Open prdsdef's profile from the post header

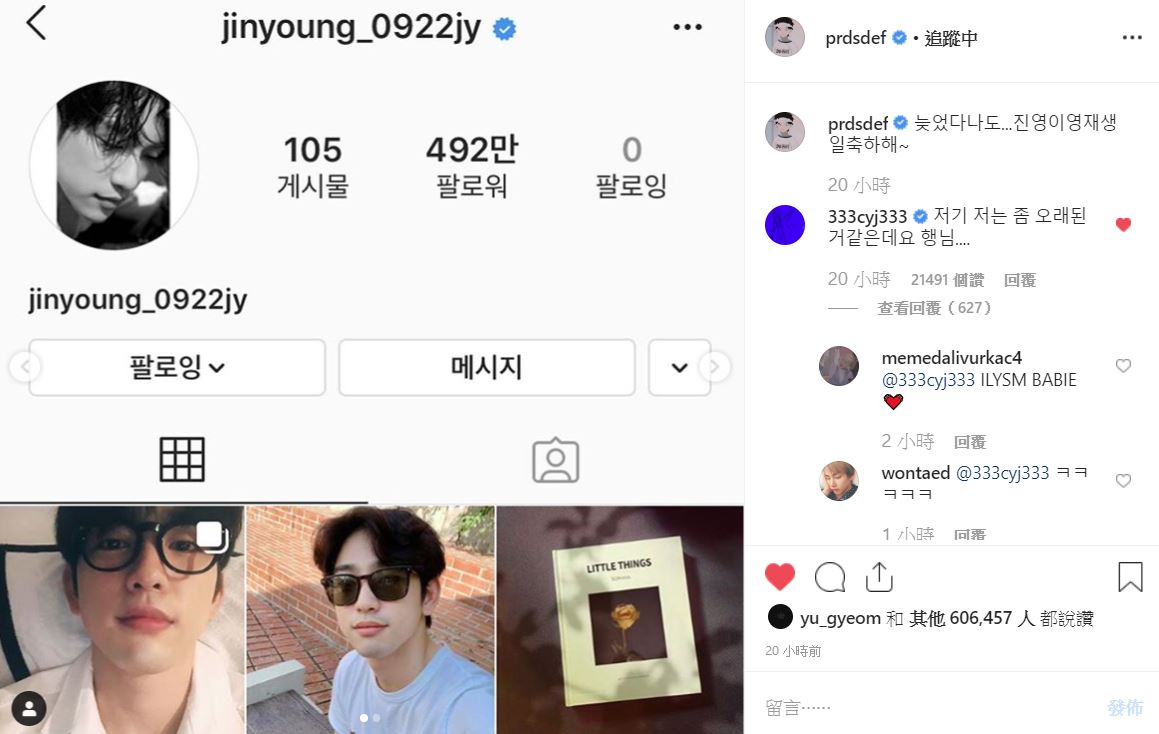[857, 39]
